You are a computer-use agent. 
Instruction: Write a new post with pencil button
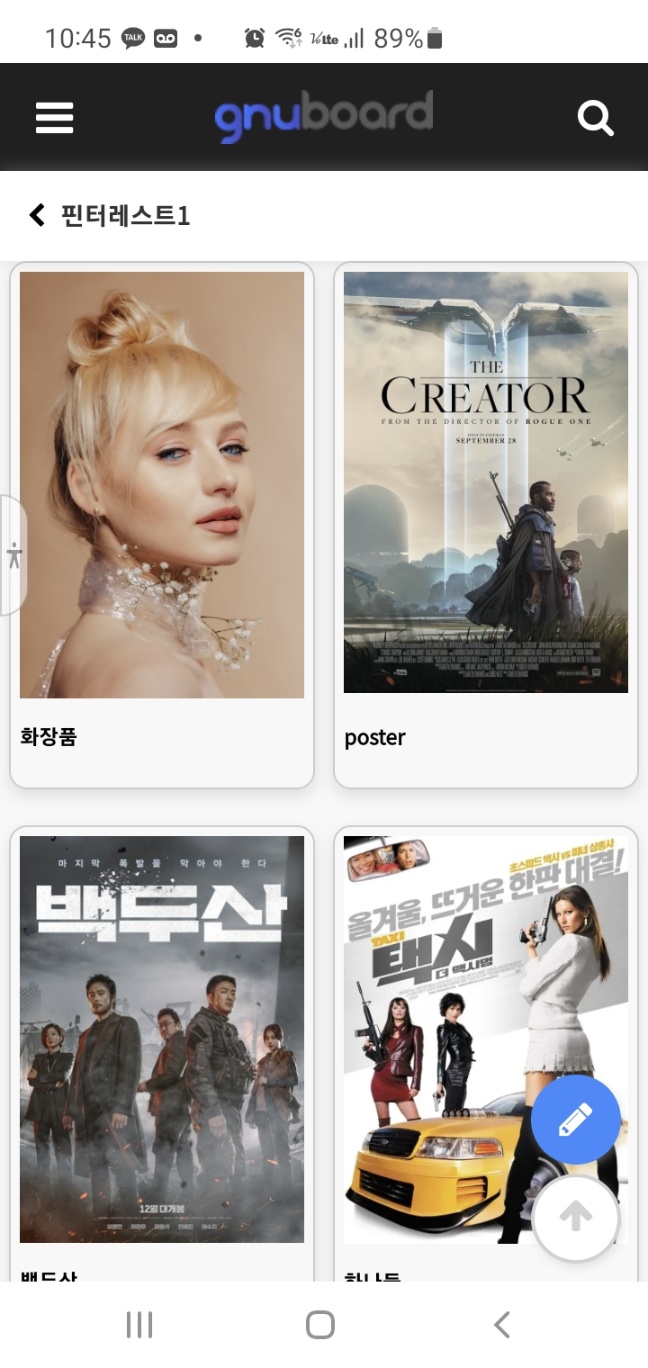click(576, 1120)
